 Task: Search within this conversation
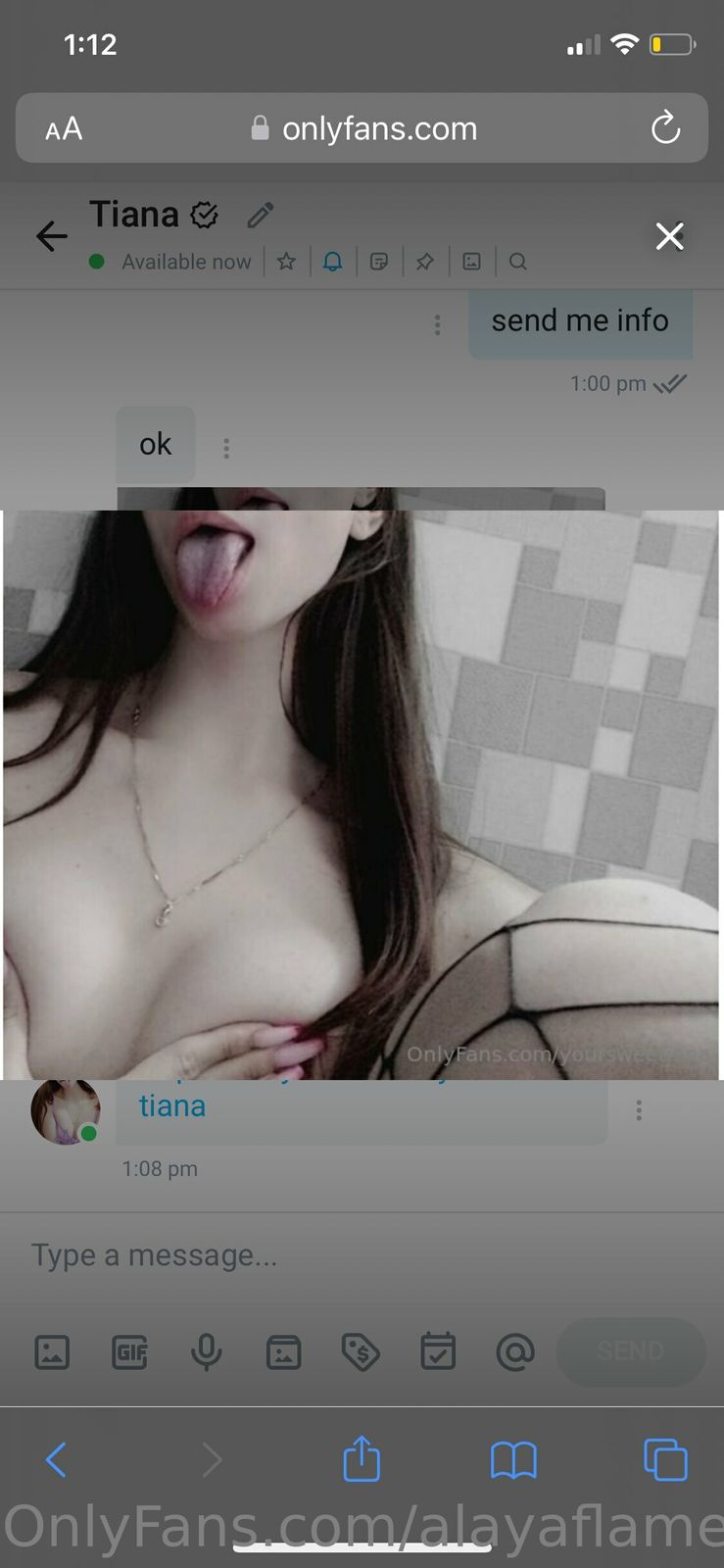pyautogui.click(x=518, y=262)
